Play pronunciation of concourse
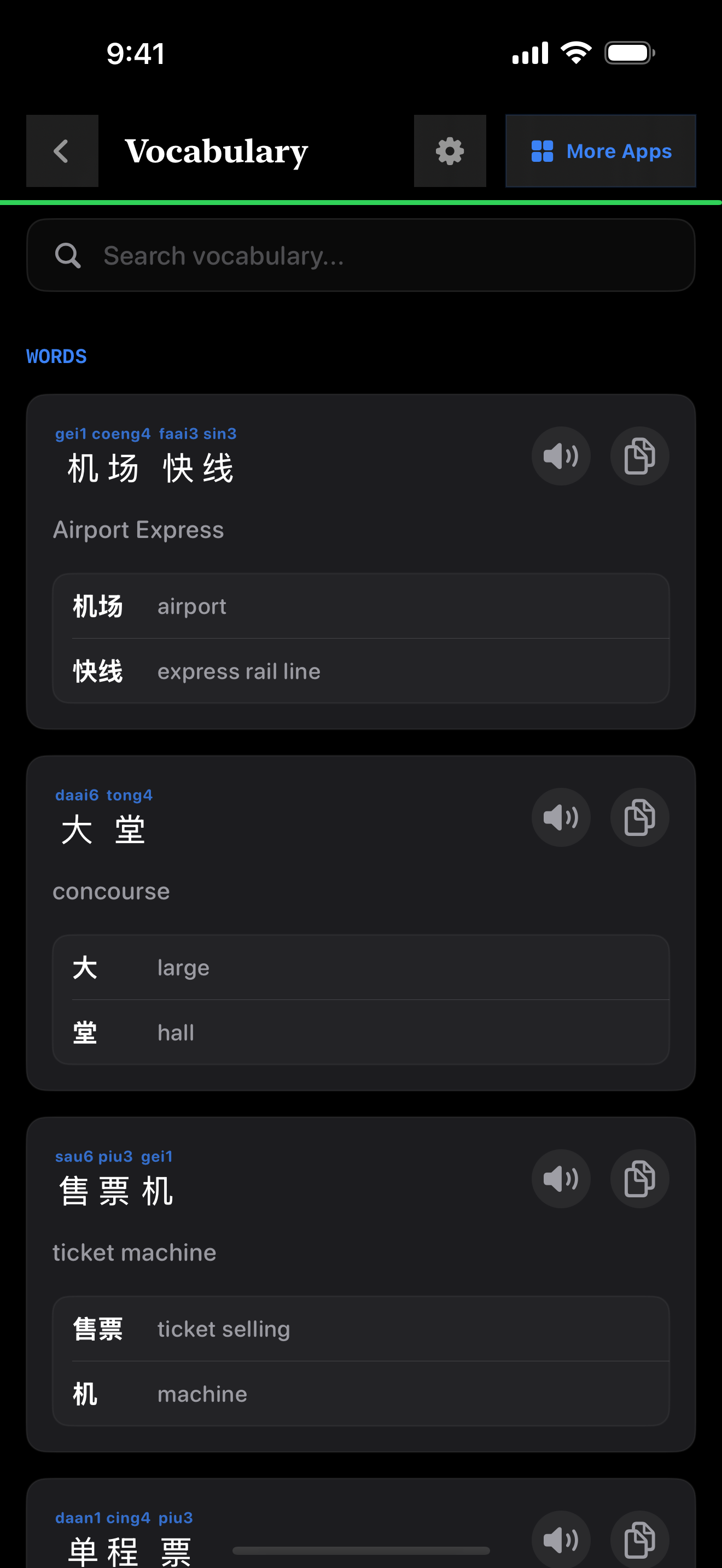Viewport: 722px width, 1568px height. click(561, 817)
